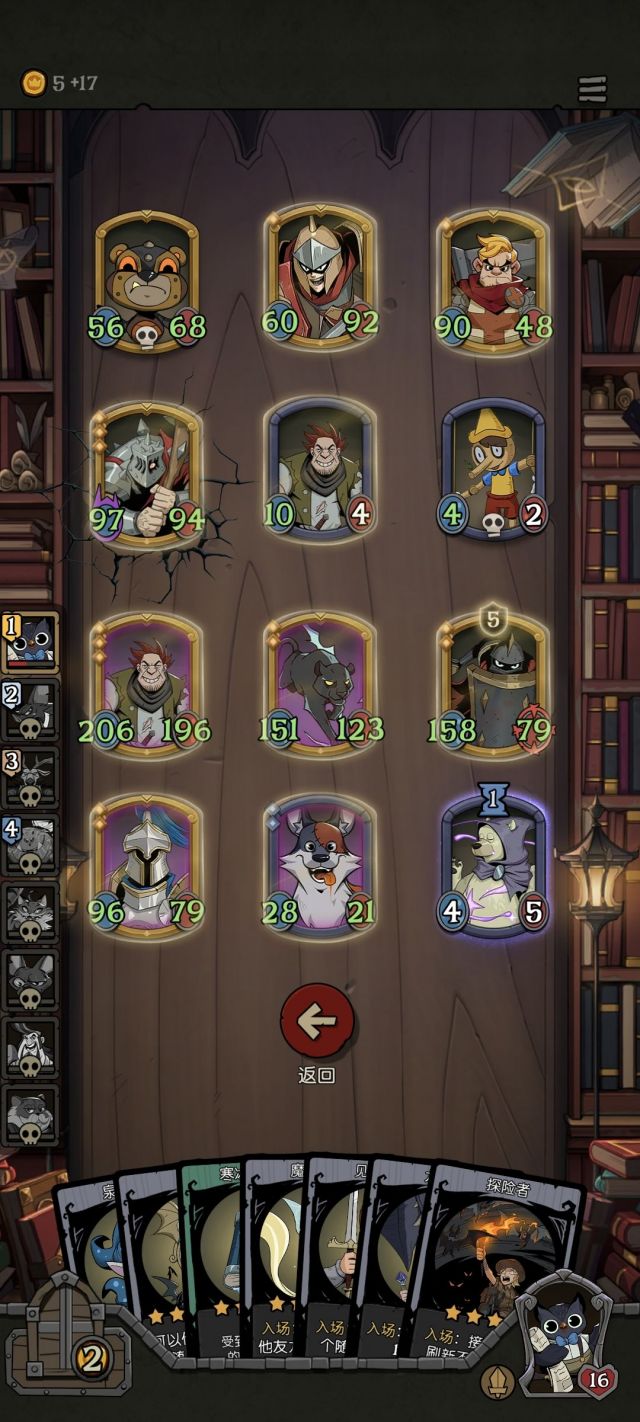View the player 2 slot in side list
The width and height of the screenshot is (640, 1422).
[x=30, y=710]
